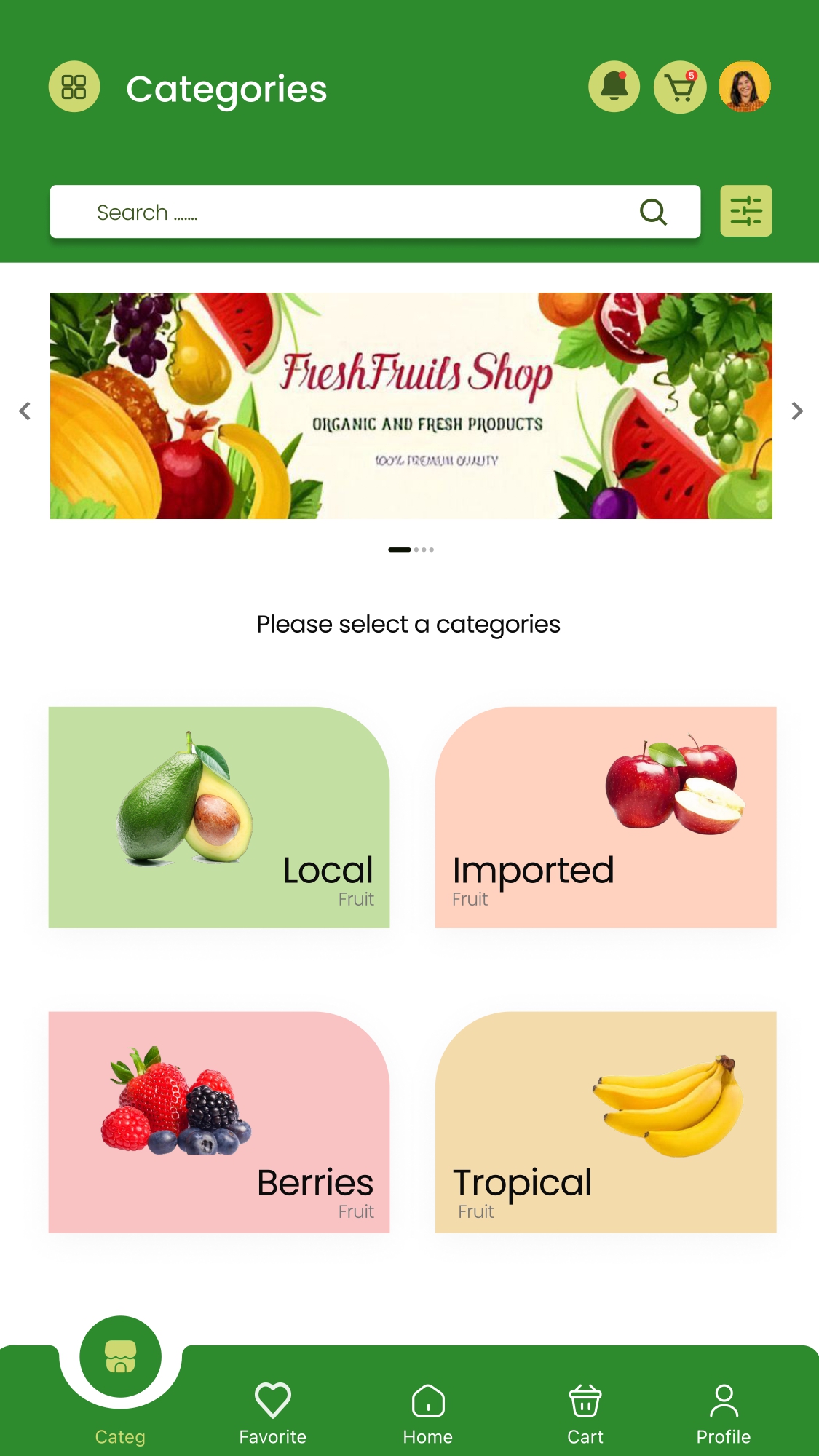Tap the search field

(349, 212)
